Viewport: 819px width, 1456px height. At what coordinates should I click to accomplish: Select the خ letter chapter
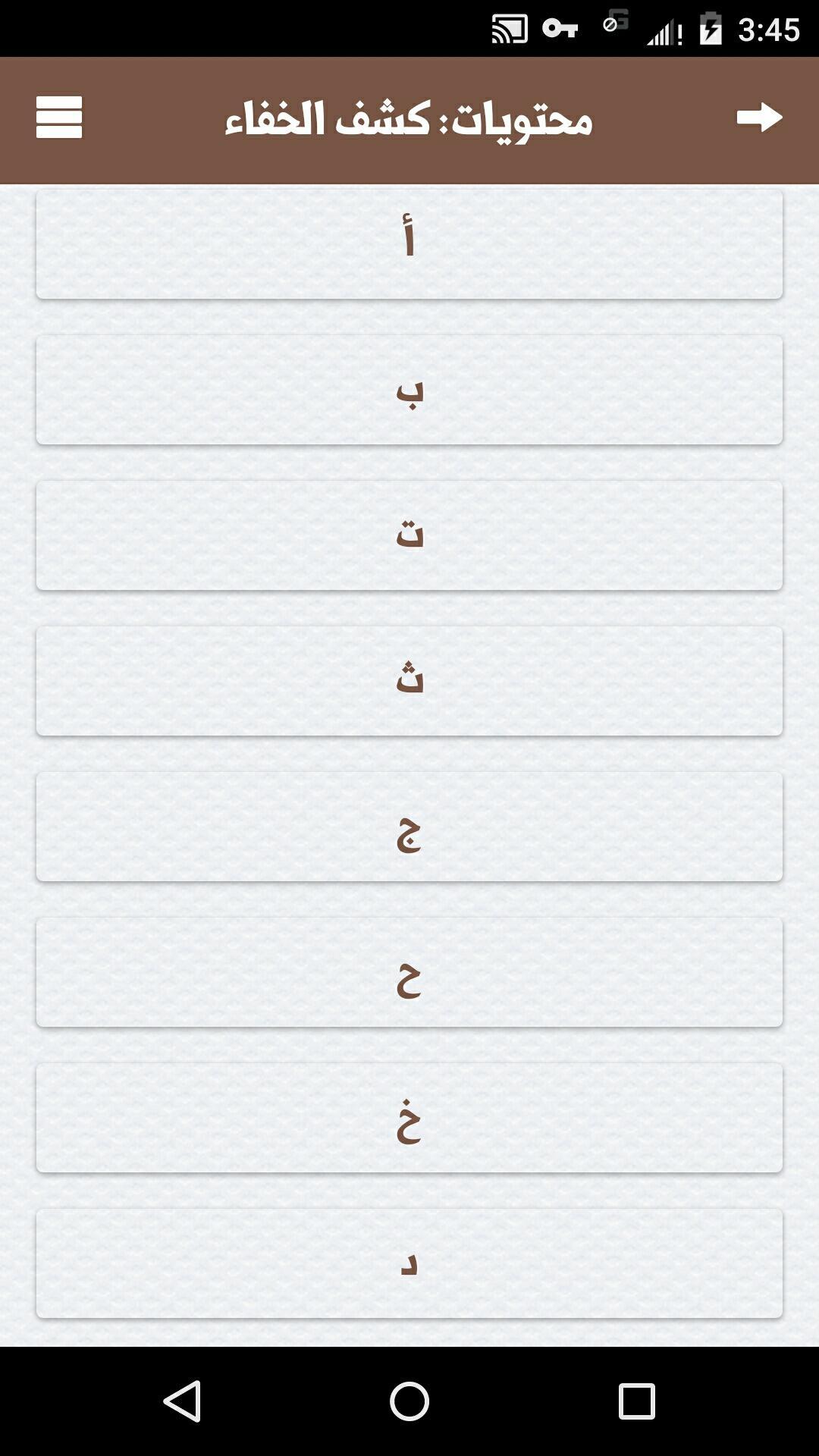[409, 1118]
